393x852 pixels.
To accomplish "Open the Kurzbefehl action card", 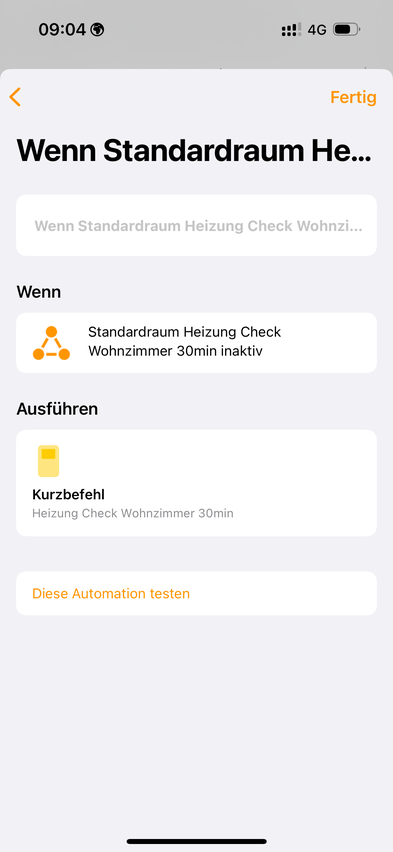I will click(x=196, y=483).
